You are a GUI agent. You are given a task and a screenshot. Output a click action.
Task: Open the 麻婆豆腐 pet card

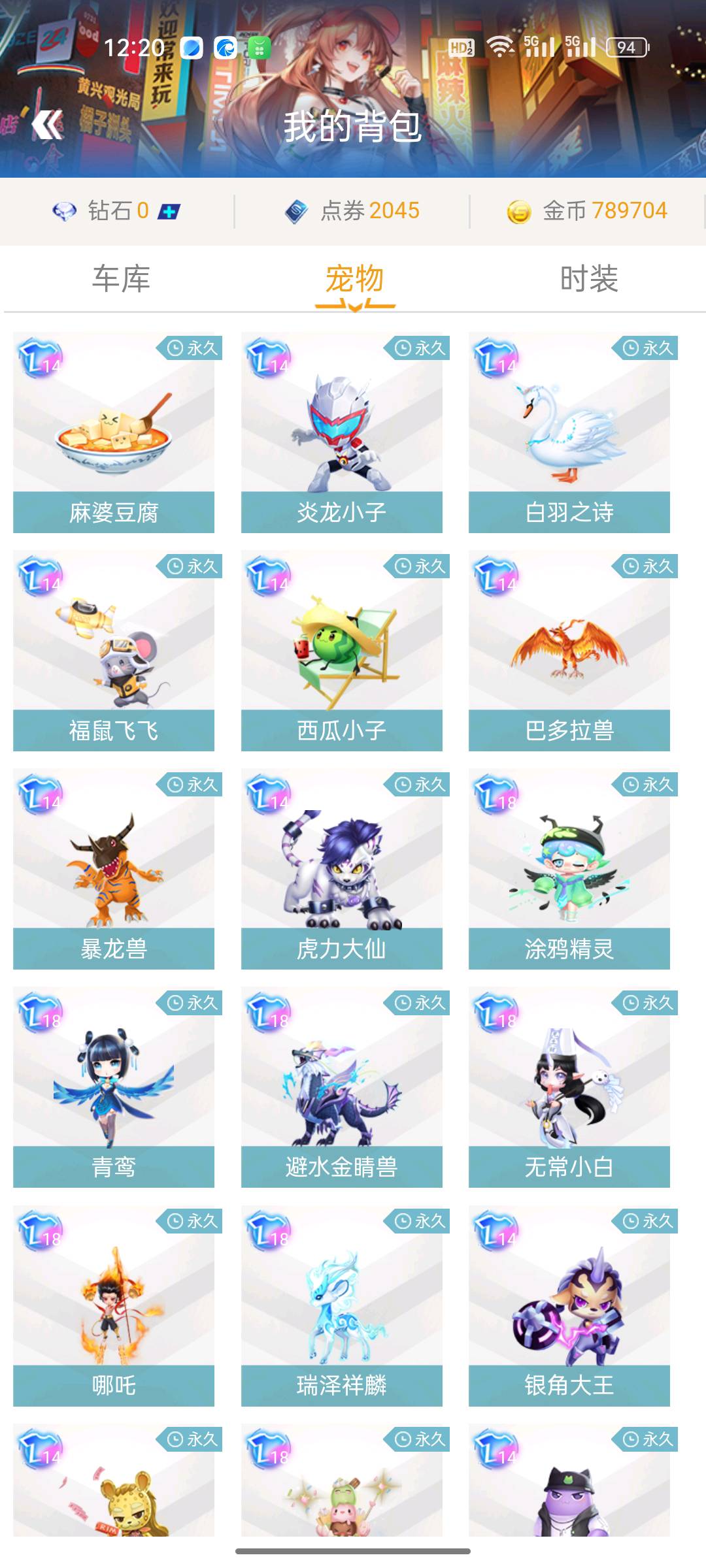tap(114, 432)
